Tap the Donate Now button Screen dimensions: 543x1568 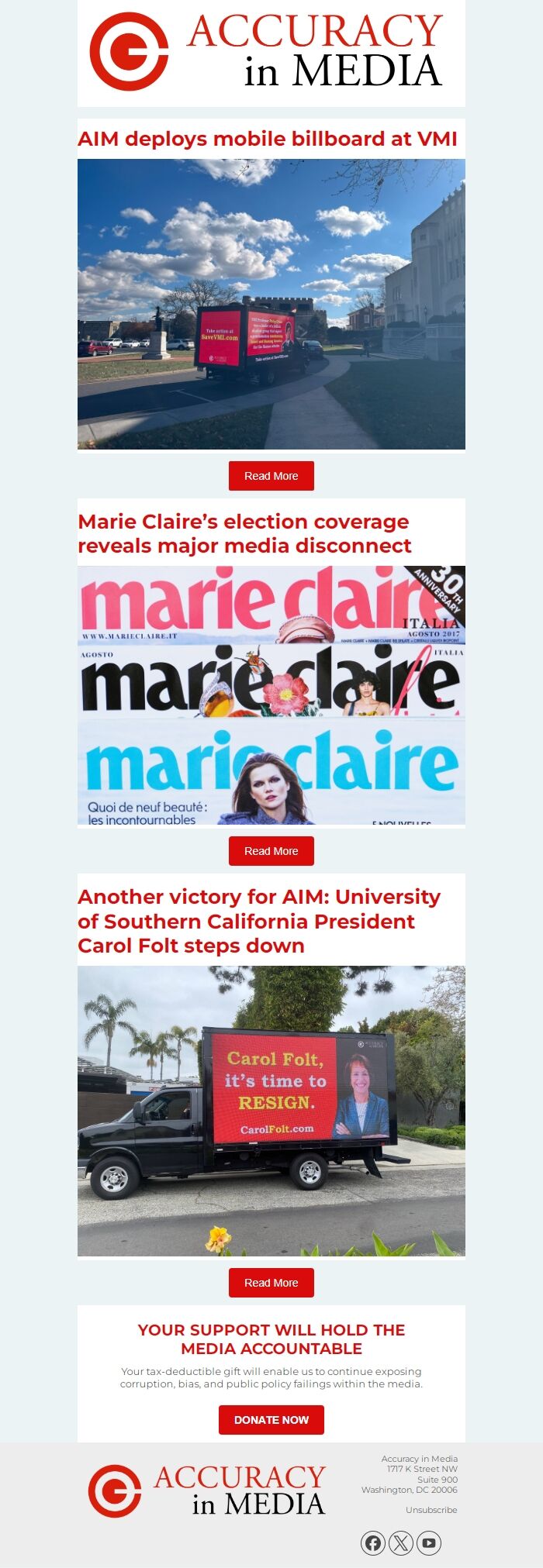pos(271,1420)
